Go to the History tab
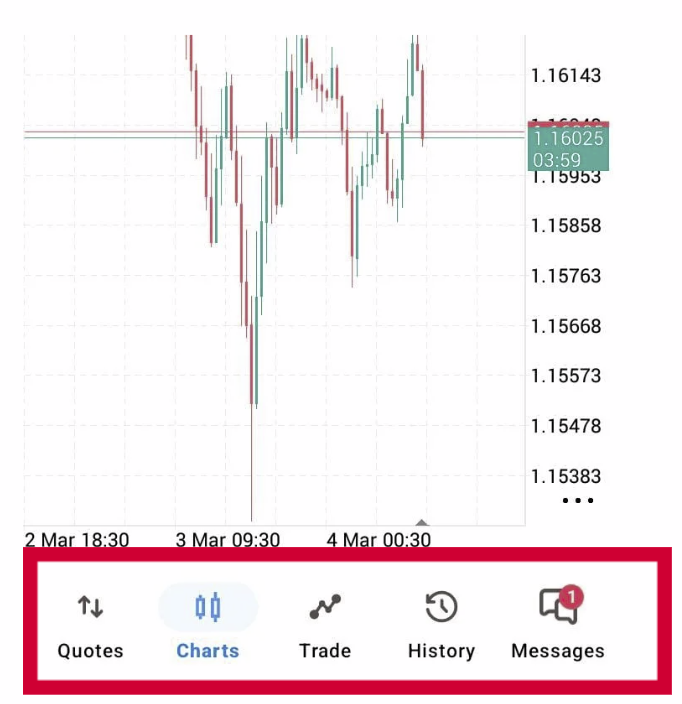The image size is (682, 704). pos(441,624)
